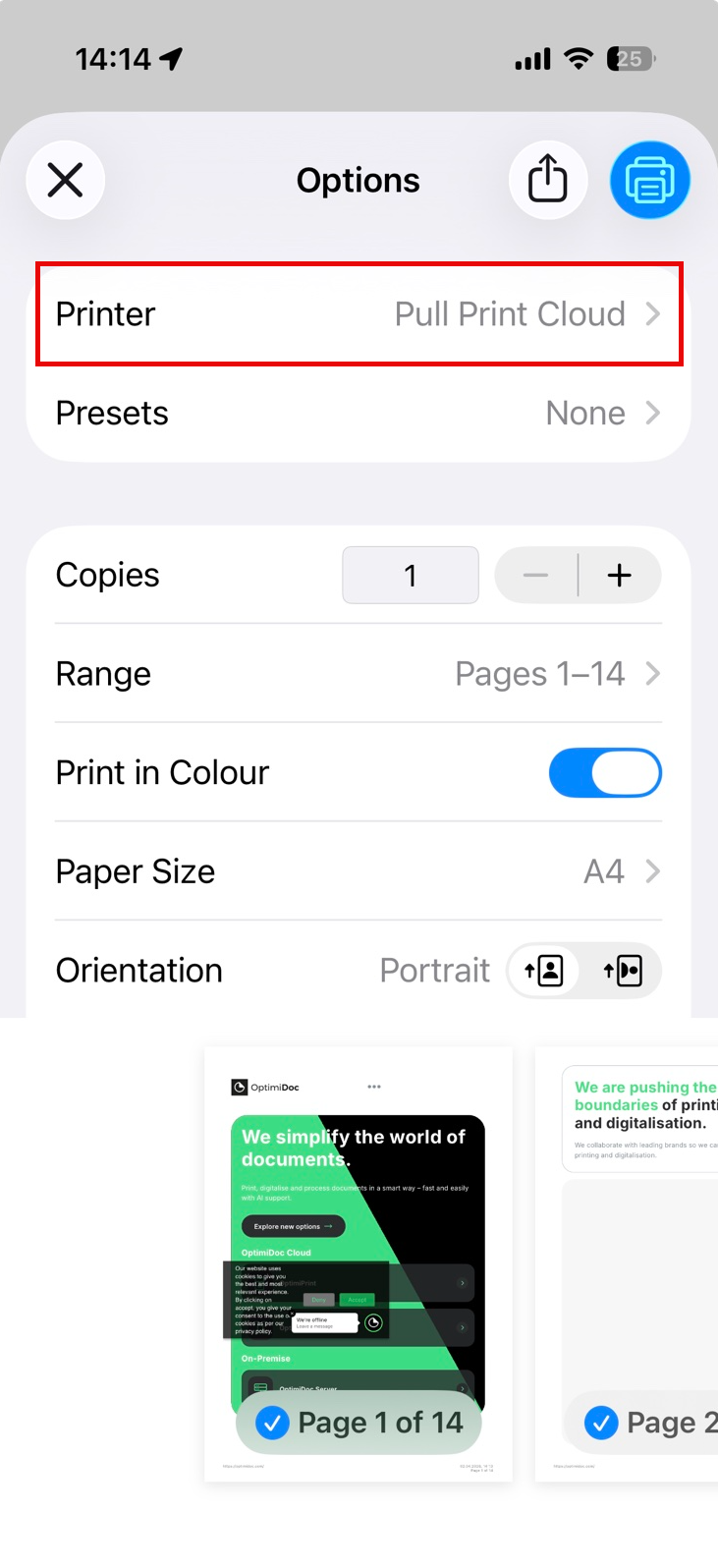Close the print Options sheet
The height and width of the screenshot is (1568, 718).
pyautogui.click(x=65, y=181)
